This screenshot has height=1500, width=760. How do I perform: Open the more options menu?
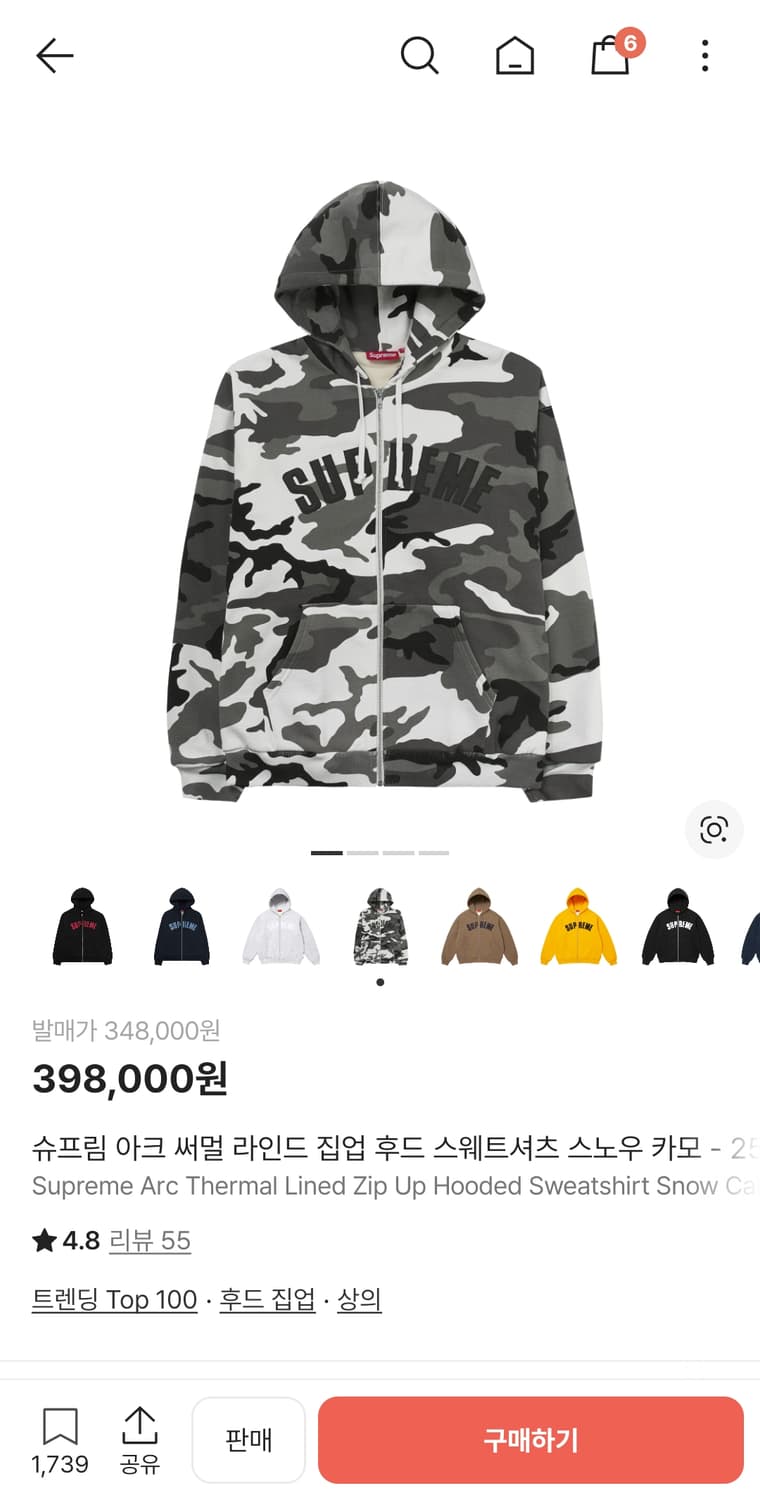(705, 56)
